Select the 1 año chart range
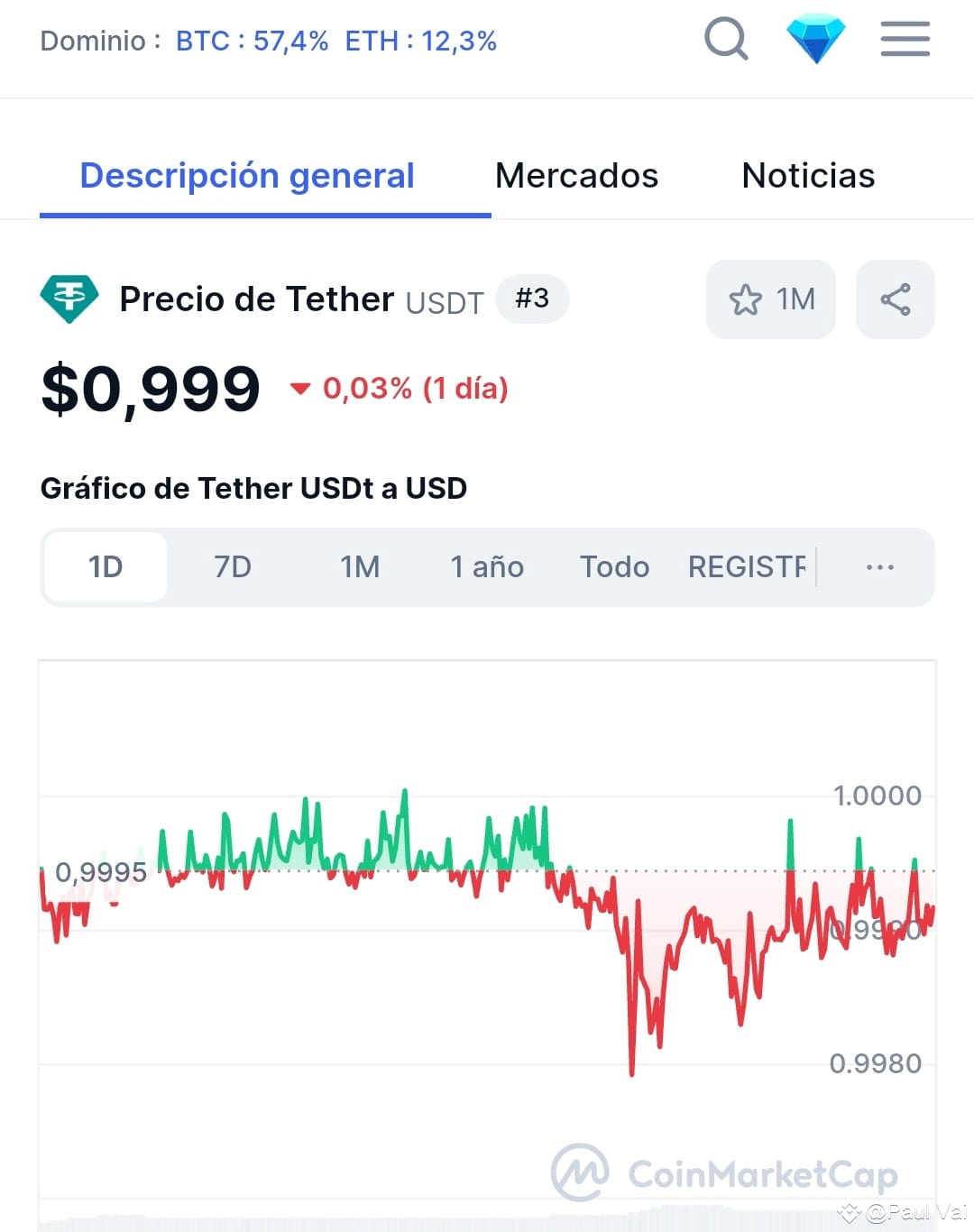974x1232 pixels. point(487,566)
